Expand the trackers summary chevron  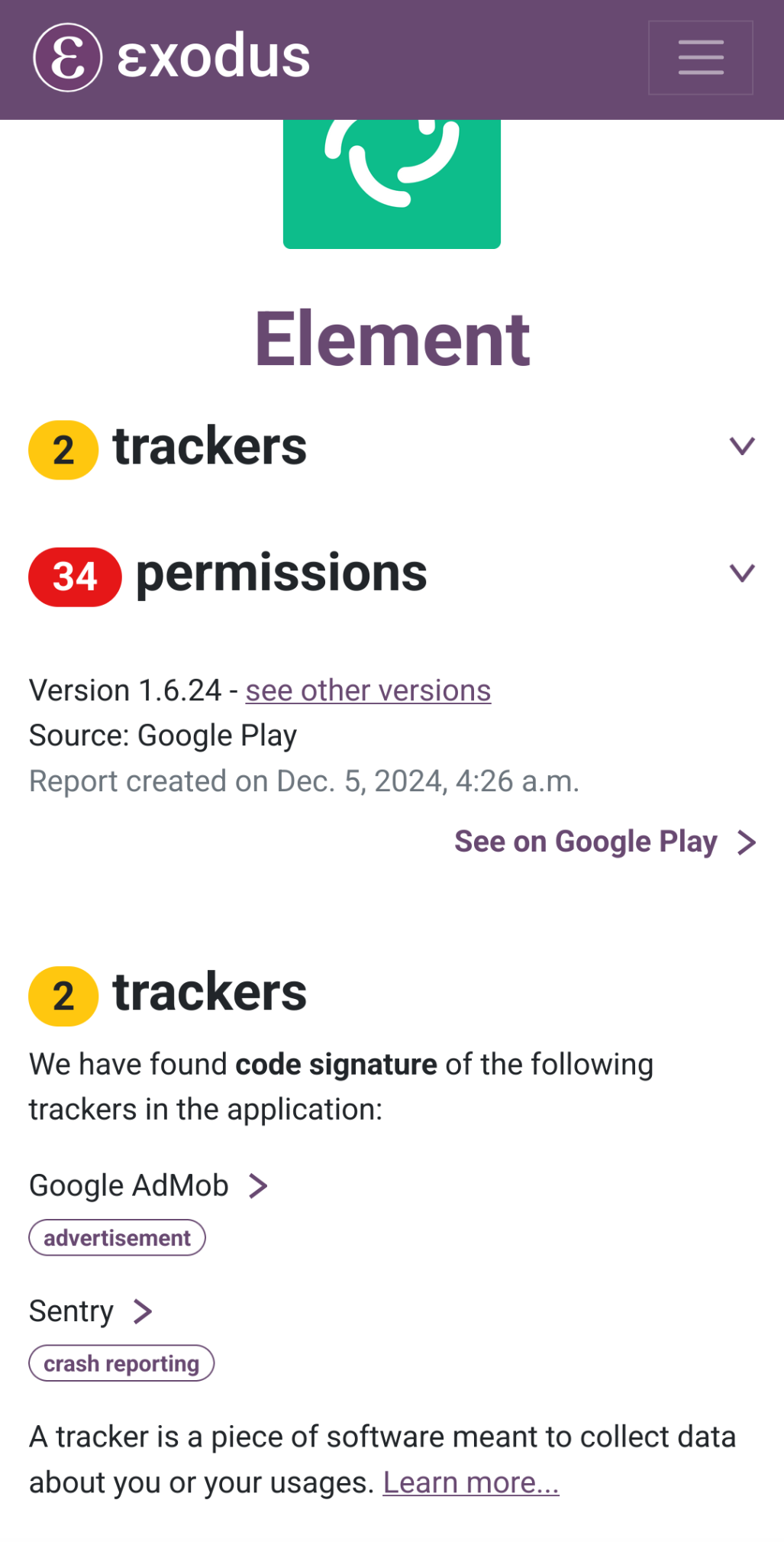point(741,446)
